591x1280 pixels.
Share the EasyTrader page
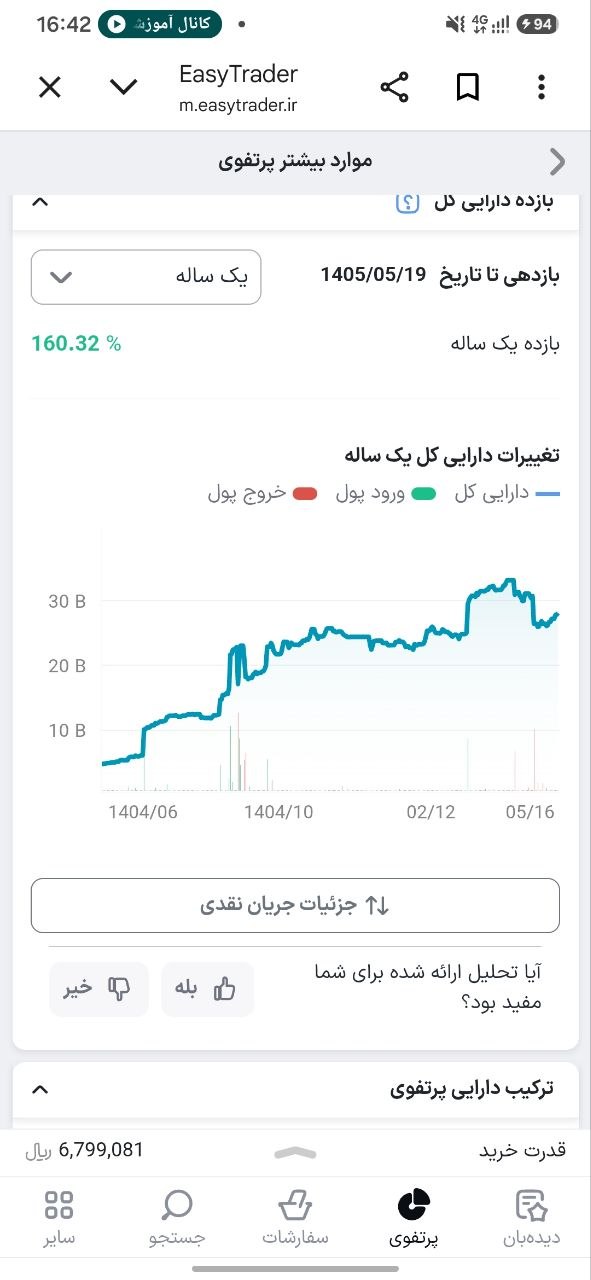395,87
